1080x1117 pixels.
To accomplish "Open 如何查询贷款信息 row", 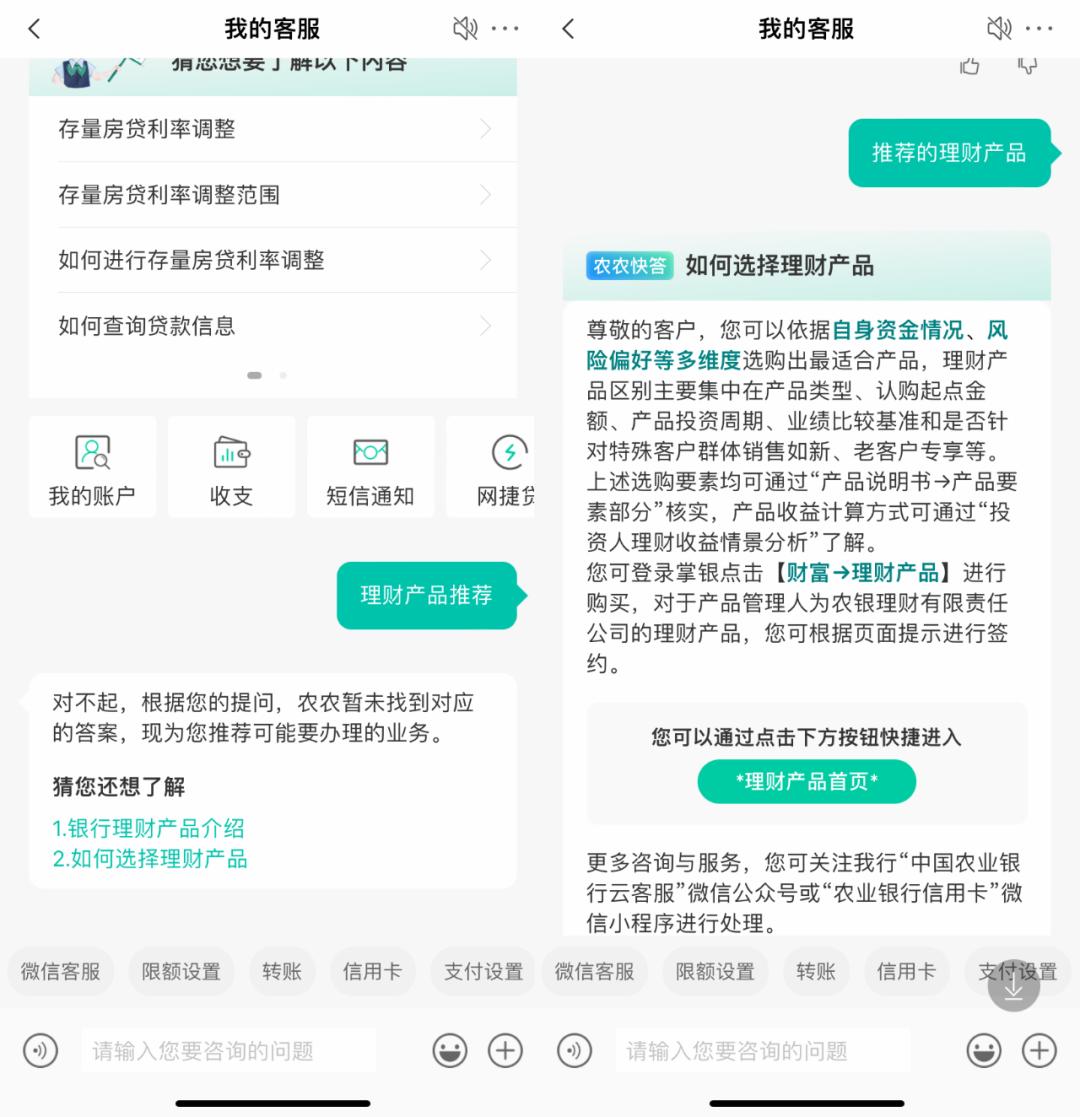I will click(272, 326).
